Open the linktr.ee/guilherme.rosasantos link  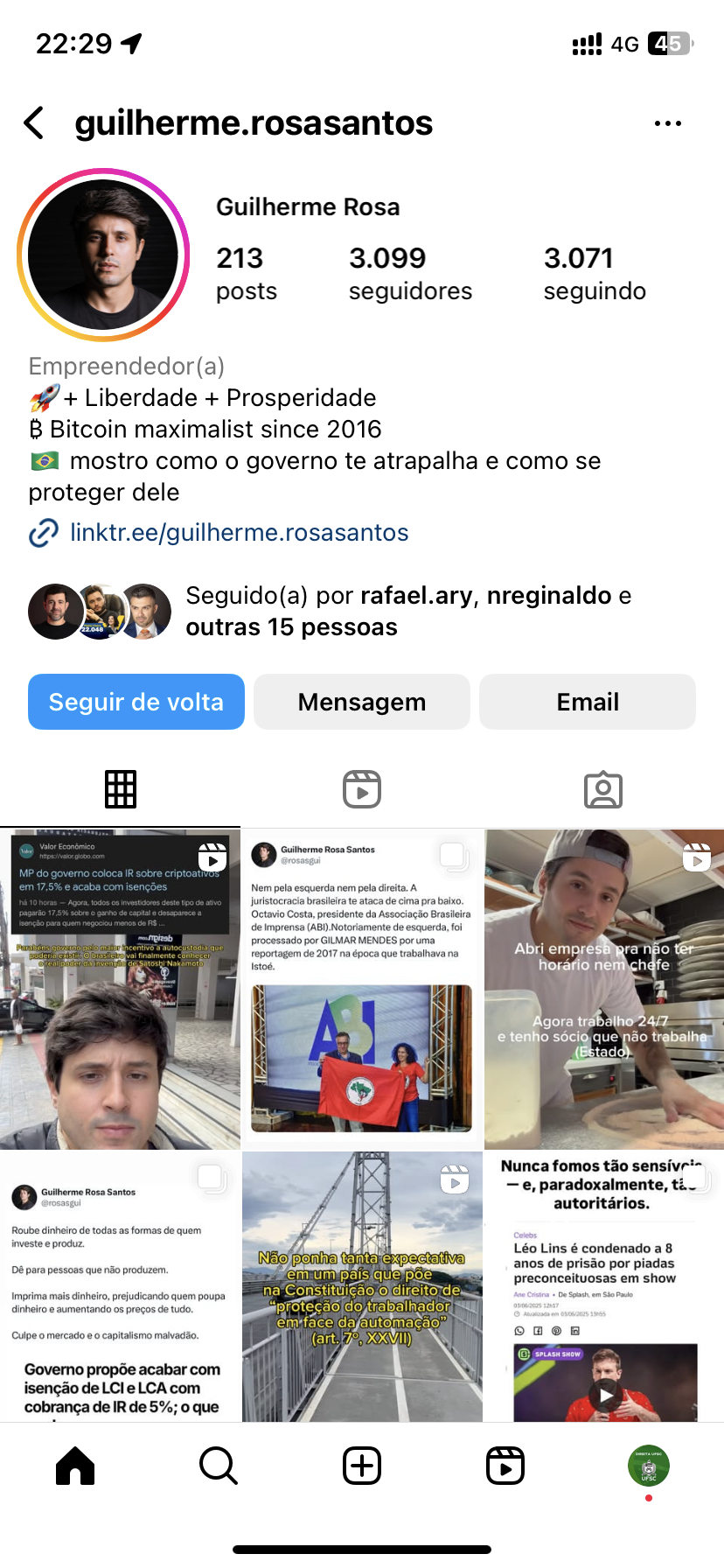[x=239, y=532]
